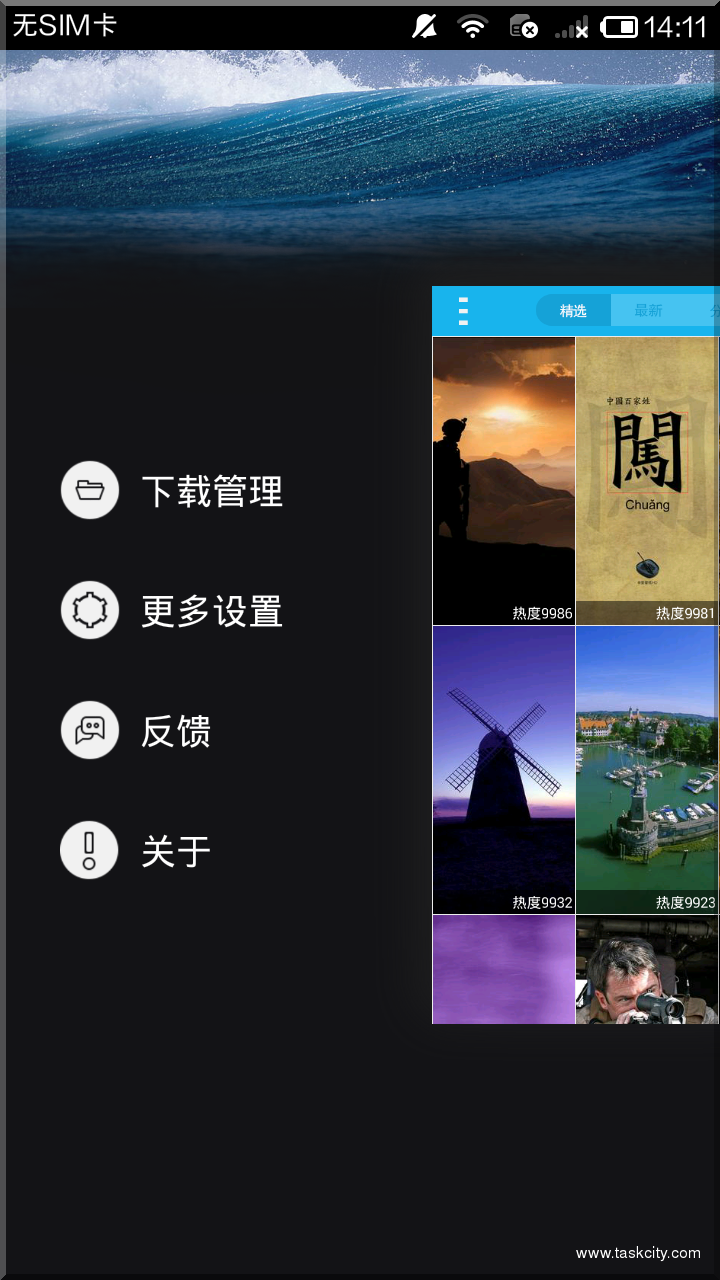Image resolution: width=720 pixels, height=1280 pixels.
Task: Select the windmill wallpaper labeled 热度9932
Action: 503,770
